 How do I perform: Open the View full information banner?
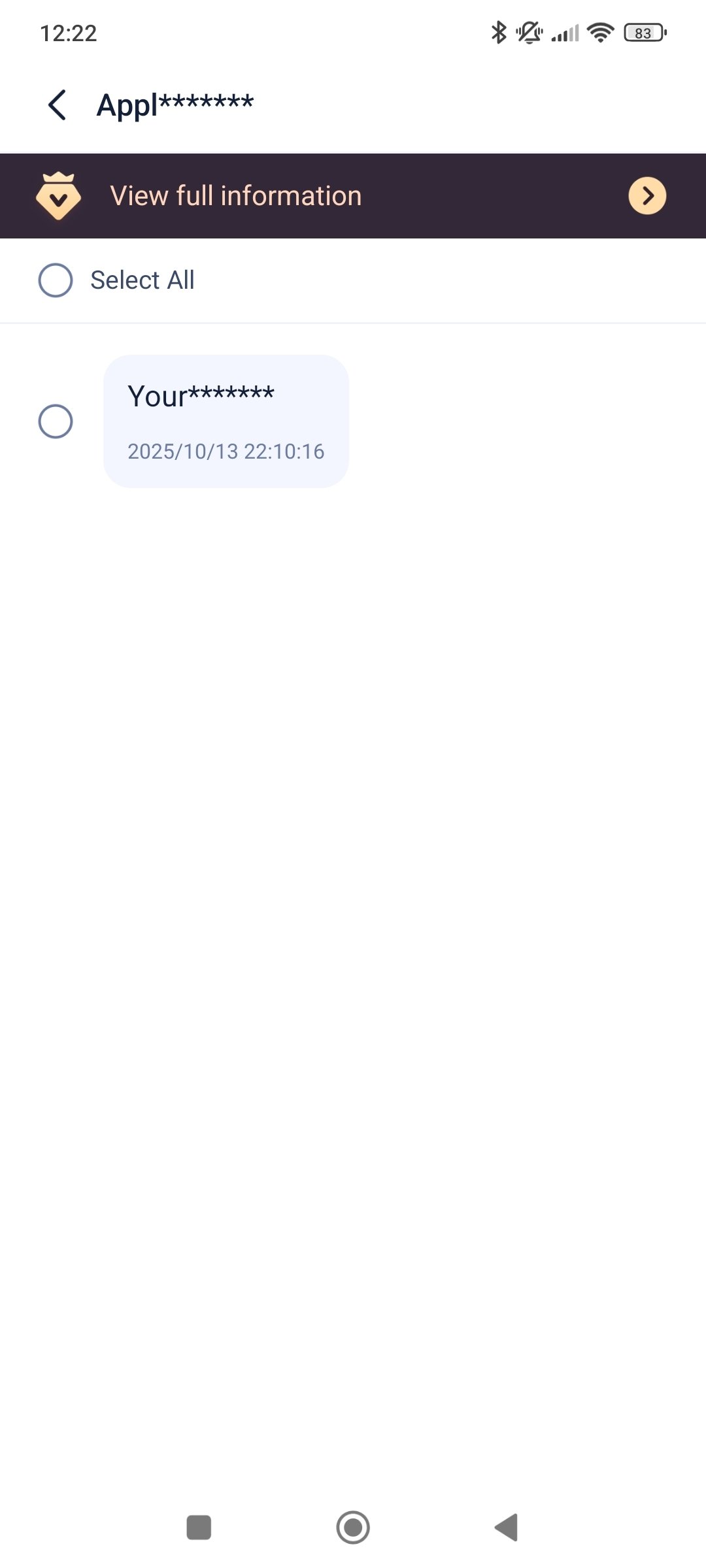(353, 196)
